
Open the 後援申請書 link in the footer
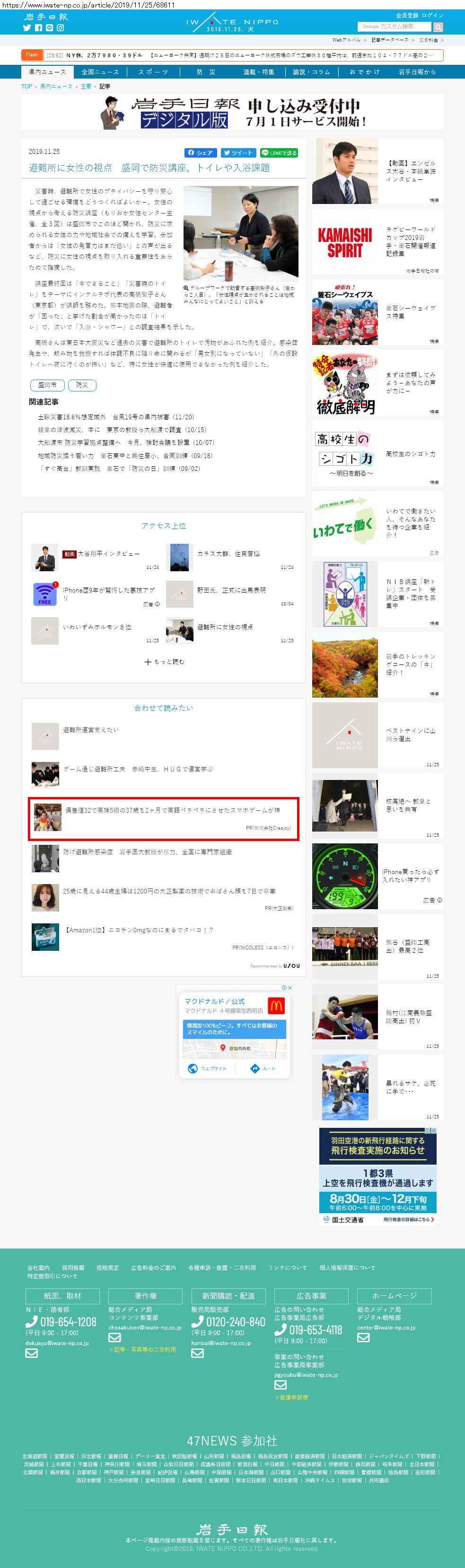tap(293, 1397)
